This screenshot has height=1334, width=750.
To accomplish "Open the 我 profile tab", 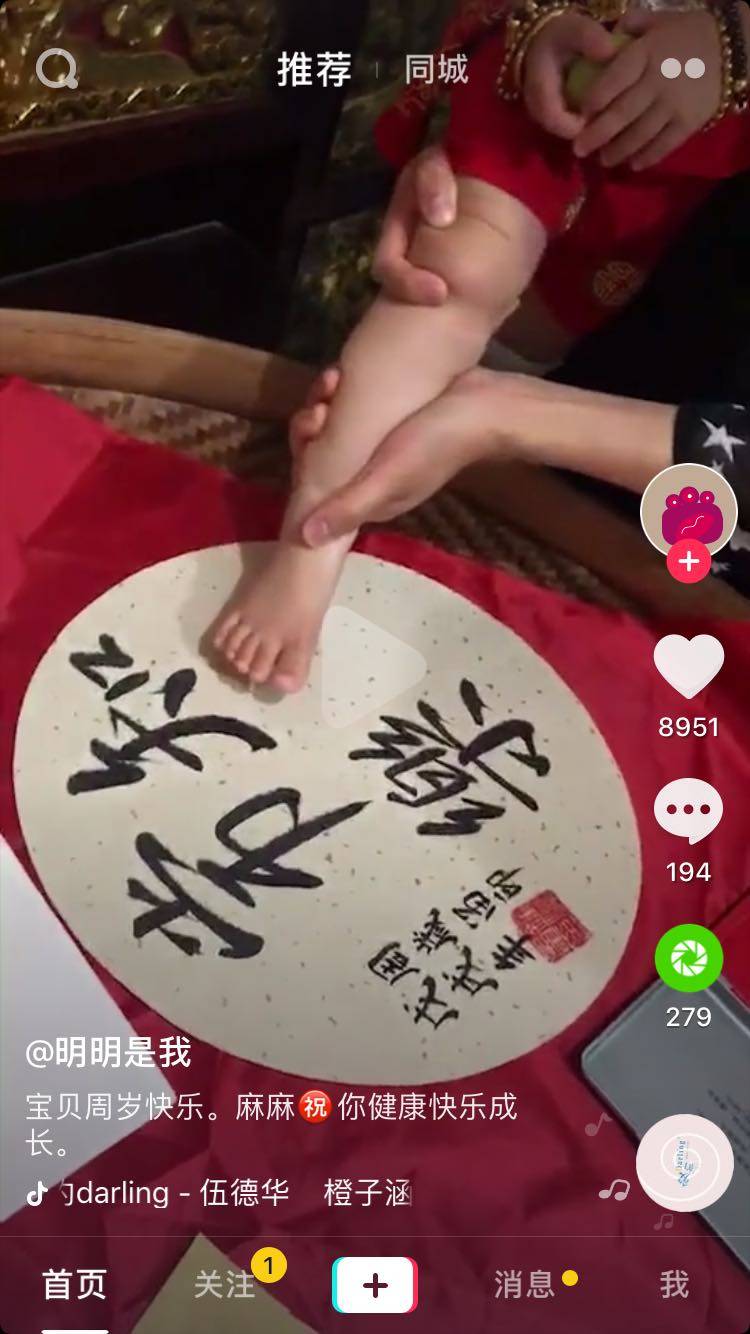I will click(x=674, y=1285).
